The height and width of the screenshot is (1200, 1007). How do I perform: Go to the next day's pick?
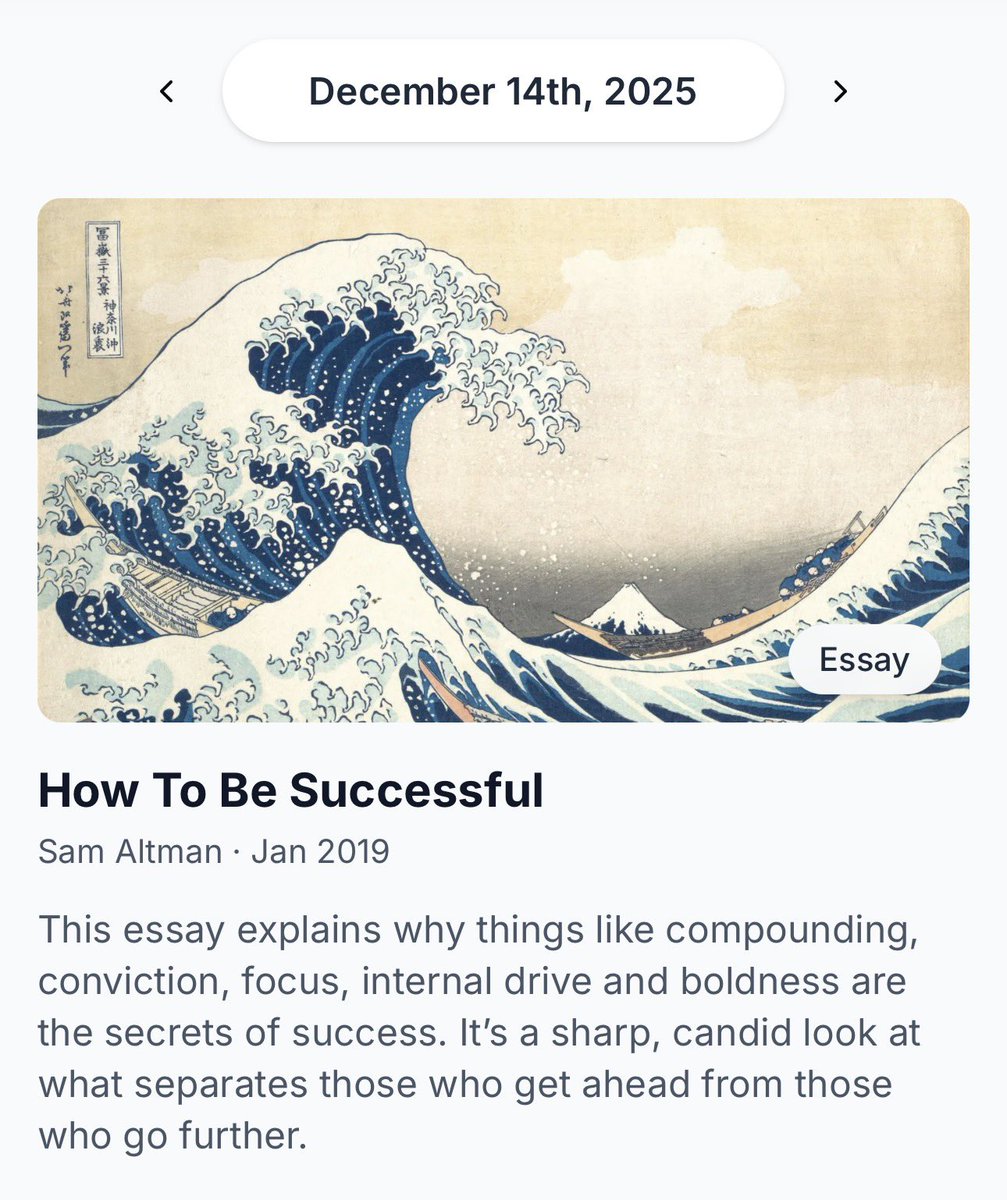pos(840,92)
